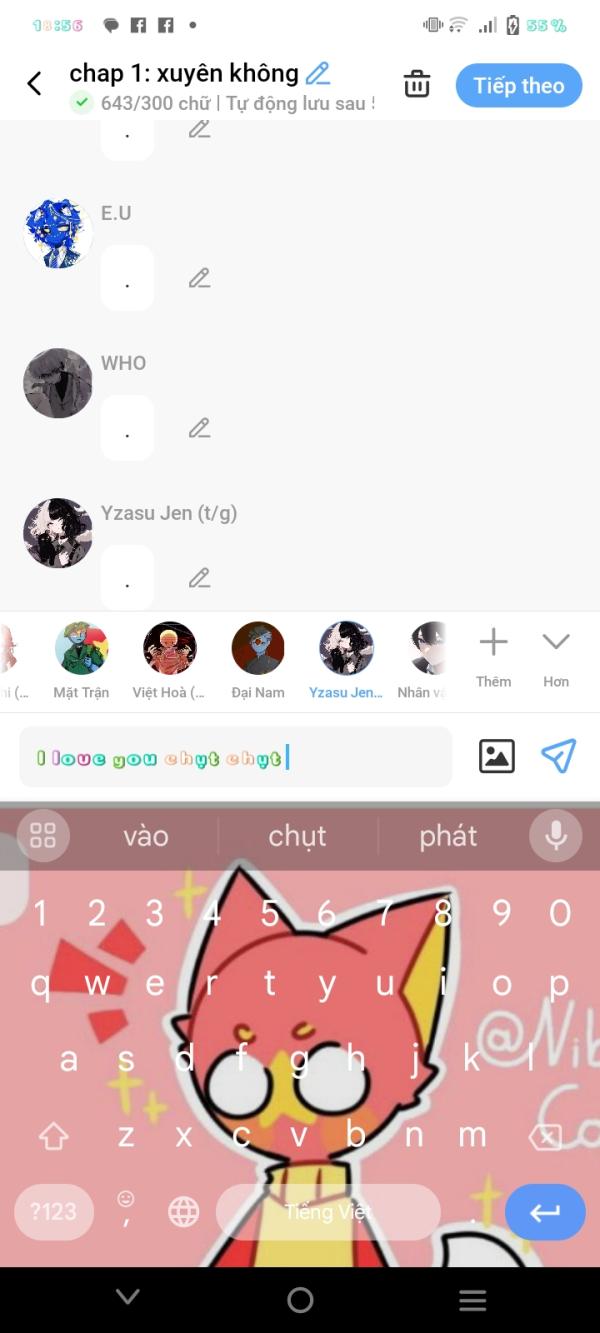Send the message with the paper plane

558,756
